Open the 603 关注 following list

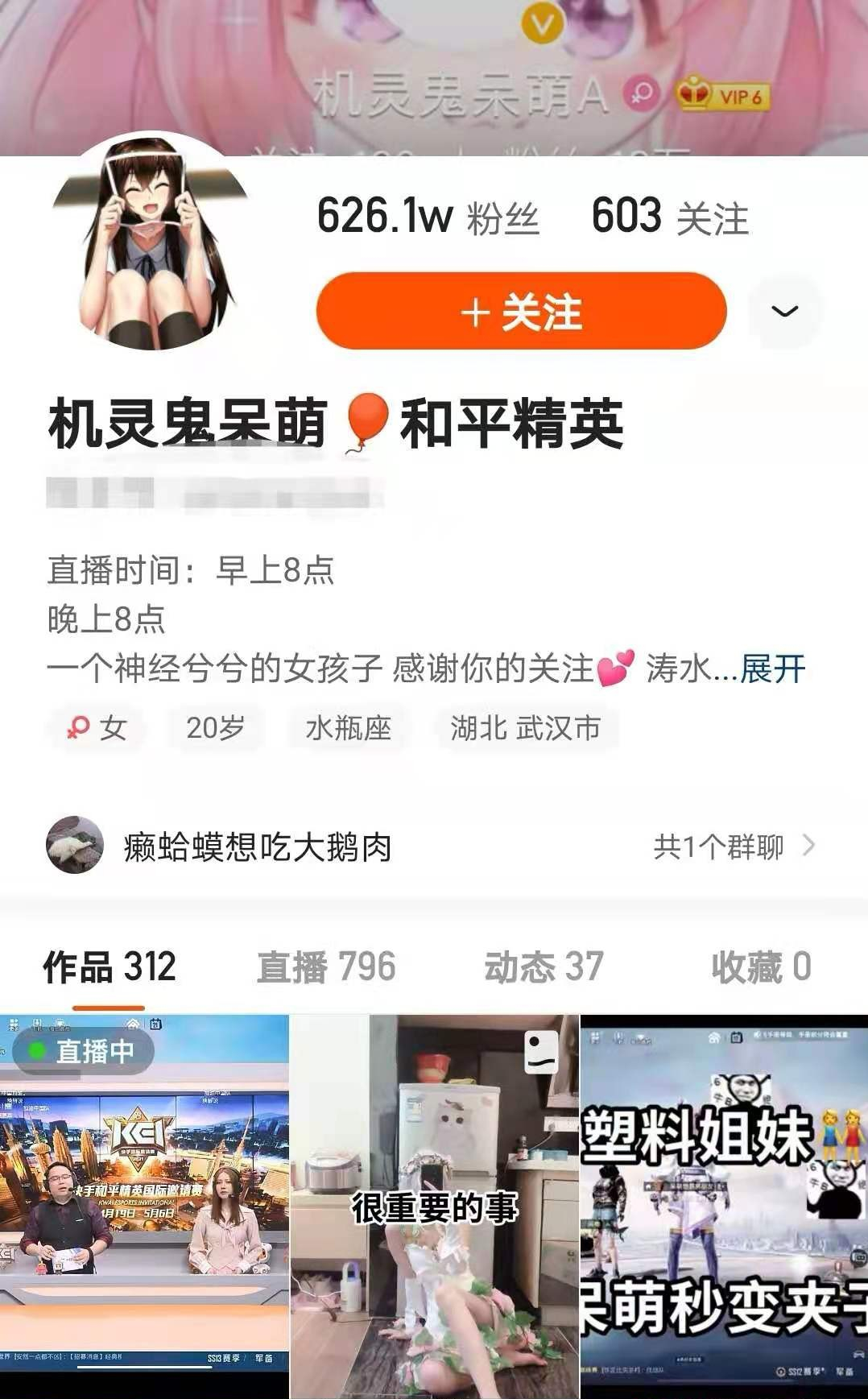tap(669, 217)
